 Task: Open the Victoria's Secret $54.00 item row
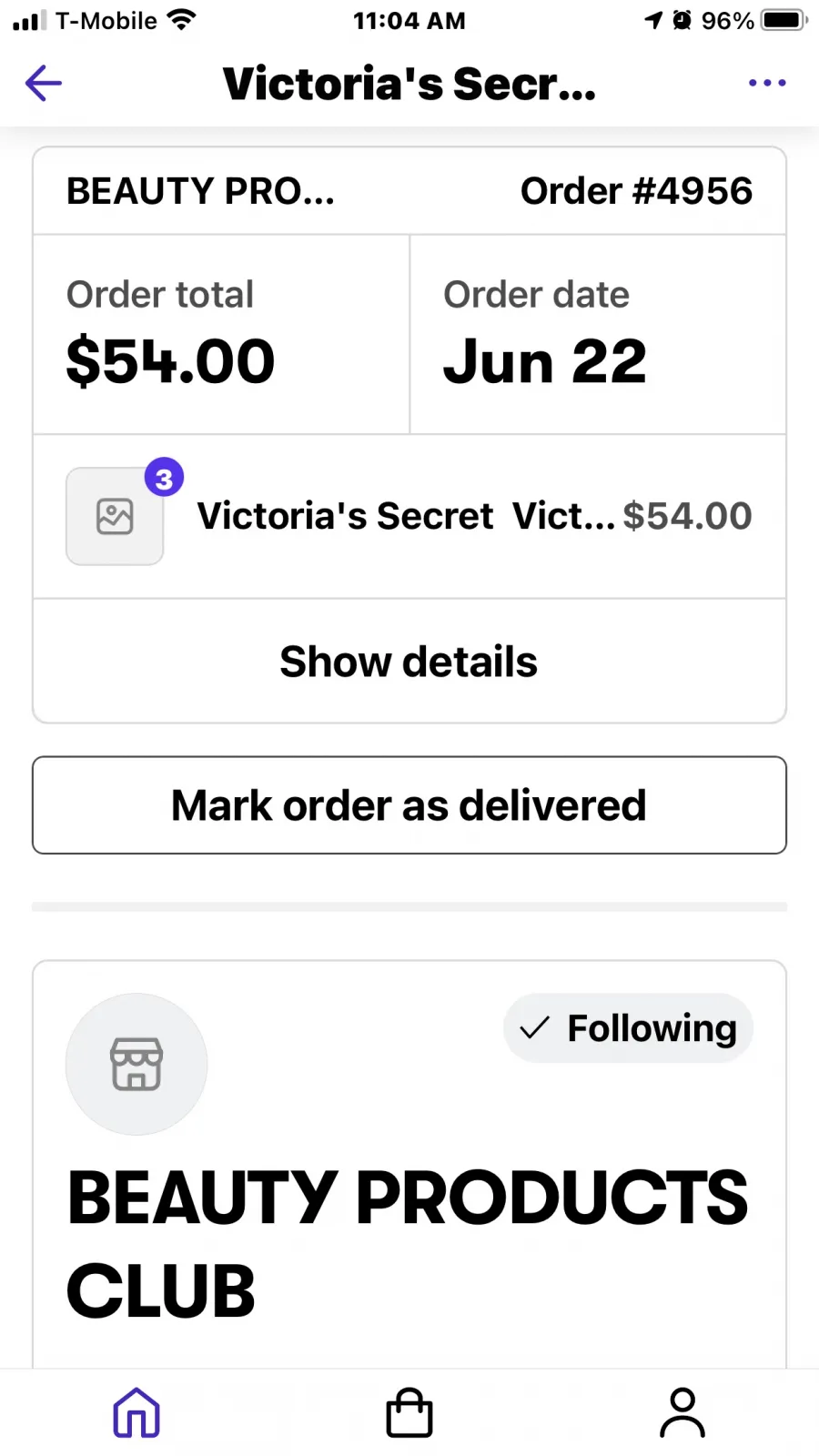[409, 516]
